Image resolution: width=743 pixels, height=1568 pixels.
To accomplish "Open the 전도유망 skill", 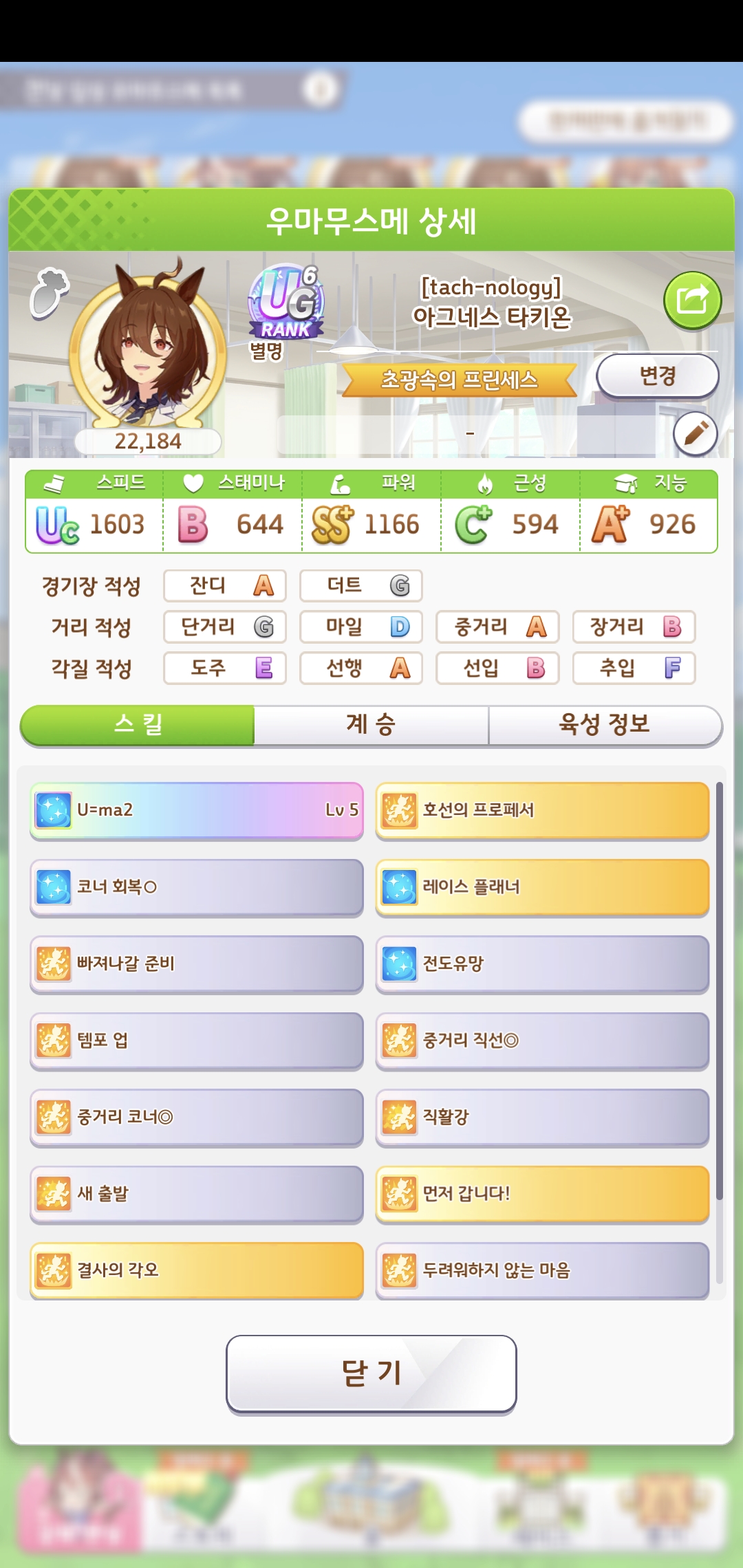I will pyautogui.click(x=542, y=963).
